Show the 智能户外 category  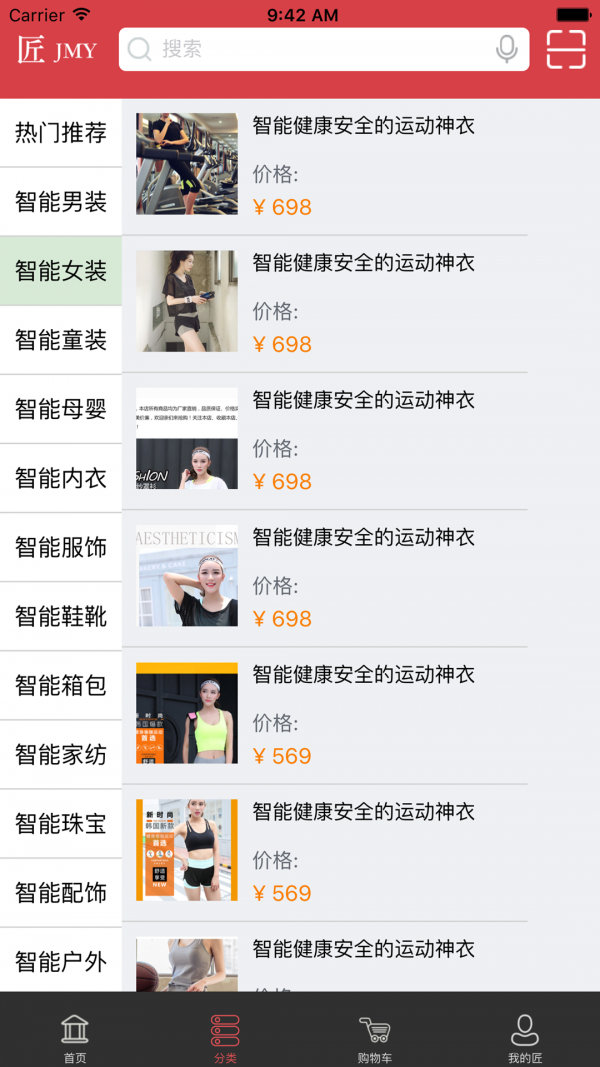click(x=61, y=961)
